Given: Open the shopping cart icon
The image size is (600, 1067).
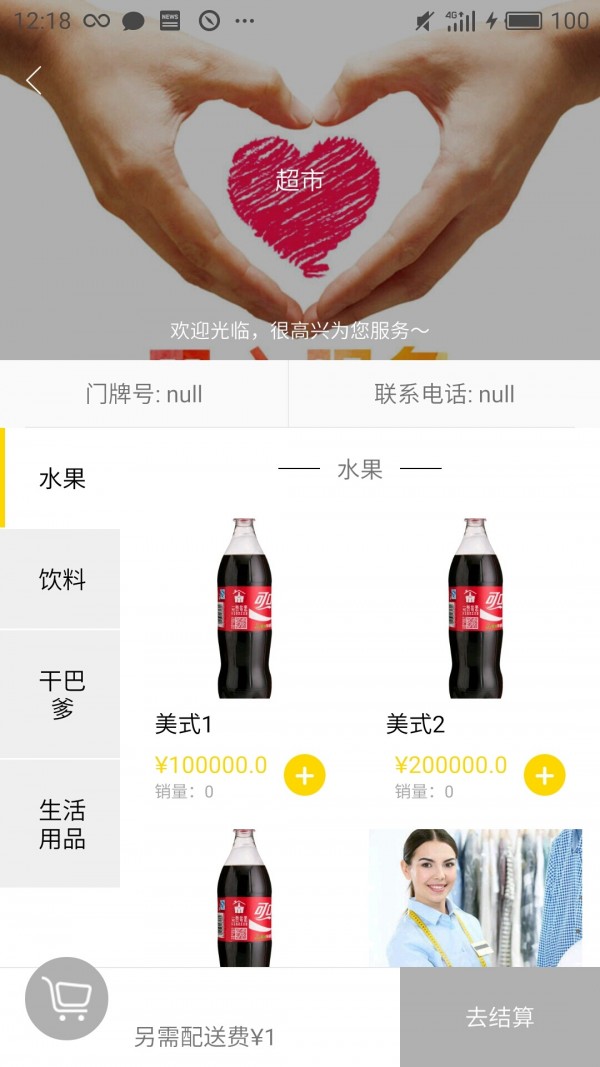Looking at the screenshot, I should [66, 998].
